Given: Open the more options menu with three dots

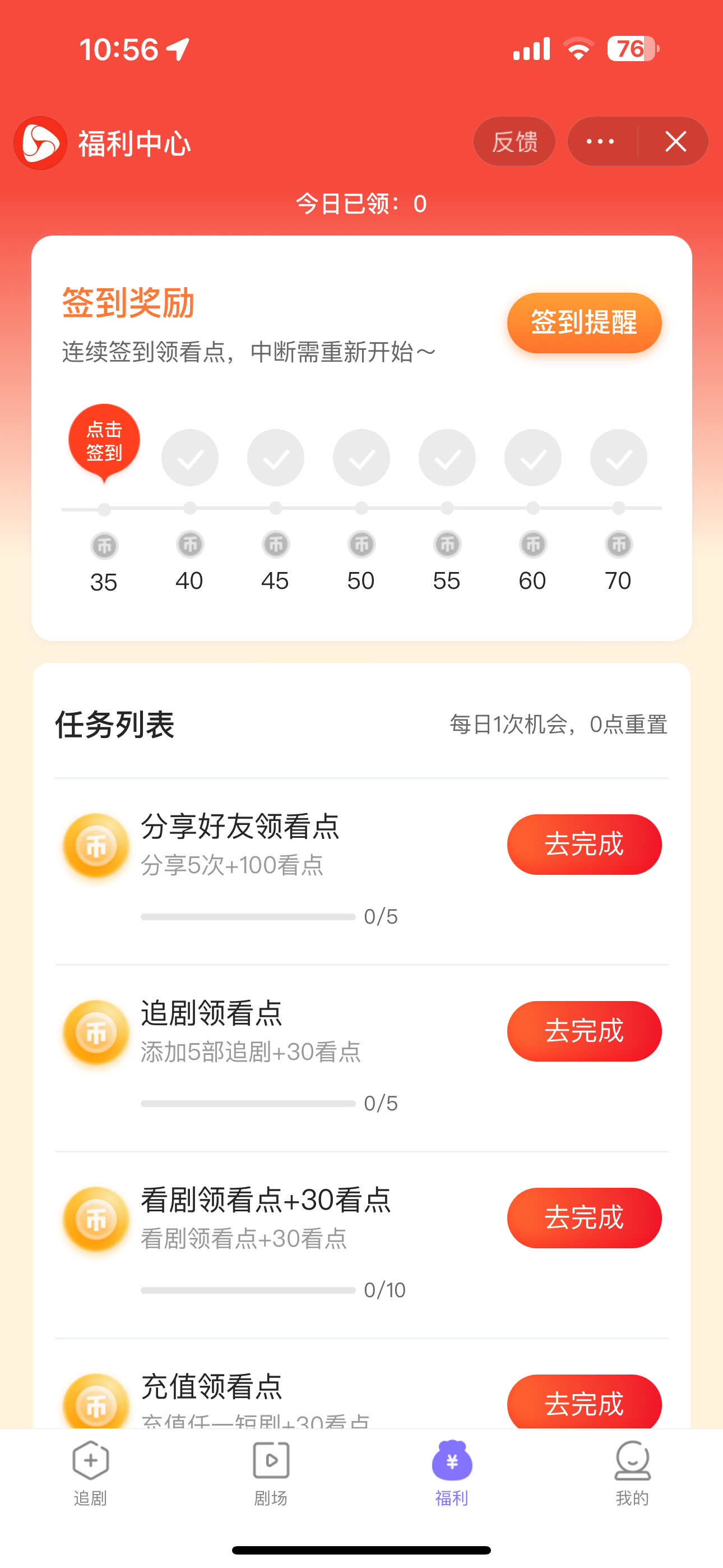Looking at the screenshot, I should [600, 141].
